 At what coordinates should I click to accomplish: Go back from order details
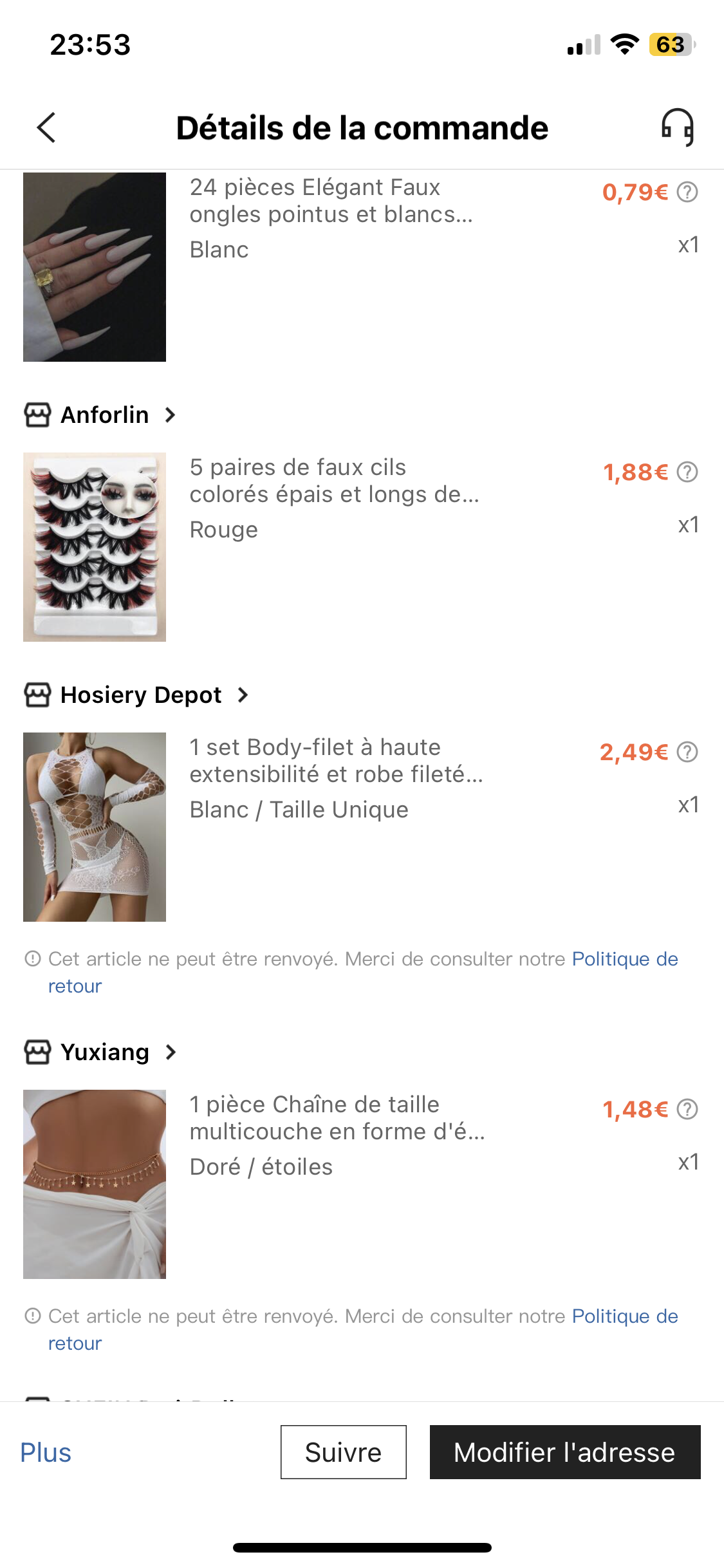pos(46,127)
